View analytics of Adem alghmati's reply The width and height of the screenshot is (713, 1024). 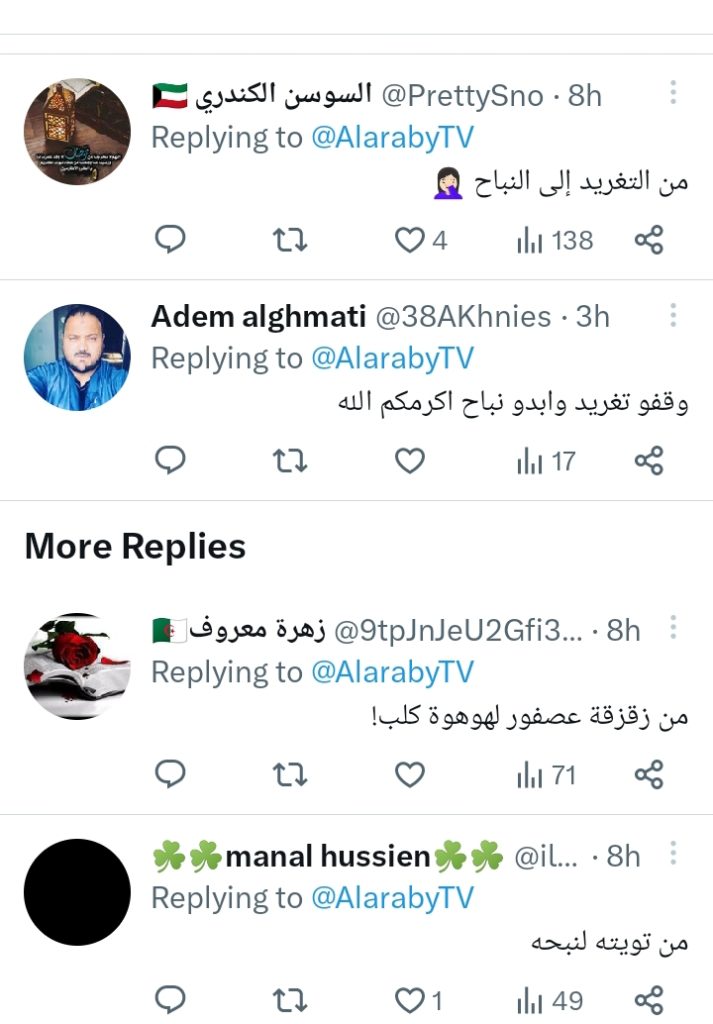[x=546, y=461]
